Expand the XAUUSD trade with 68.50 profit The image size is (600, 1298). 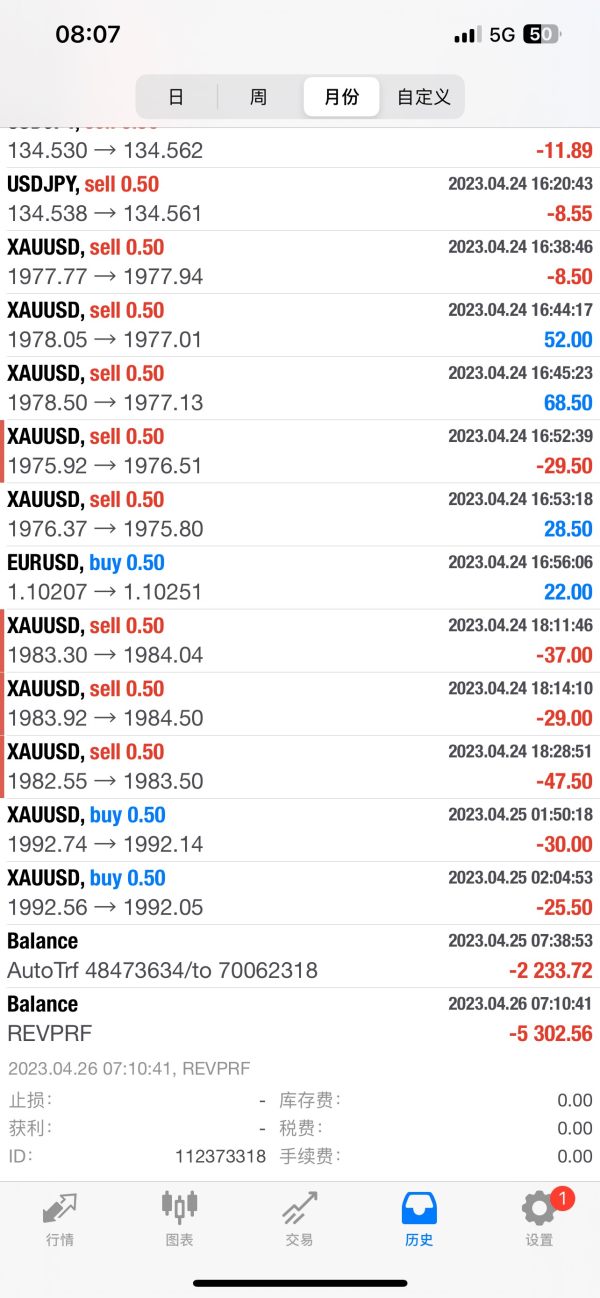coord(300,388)
